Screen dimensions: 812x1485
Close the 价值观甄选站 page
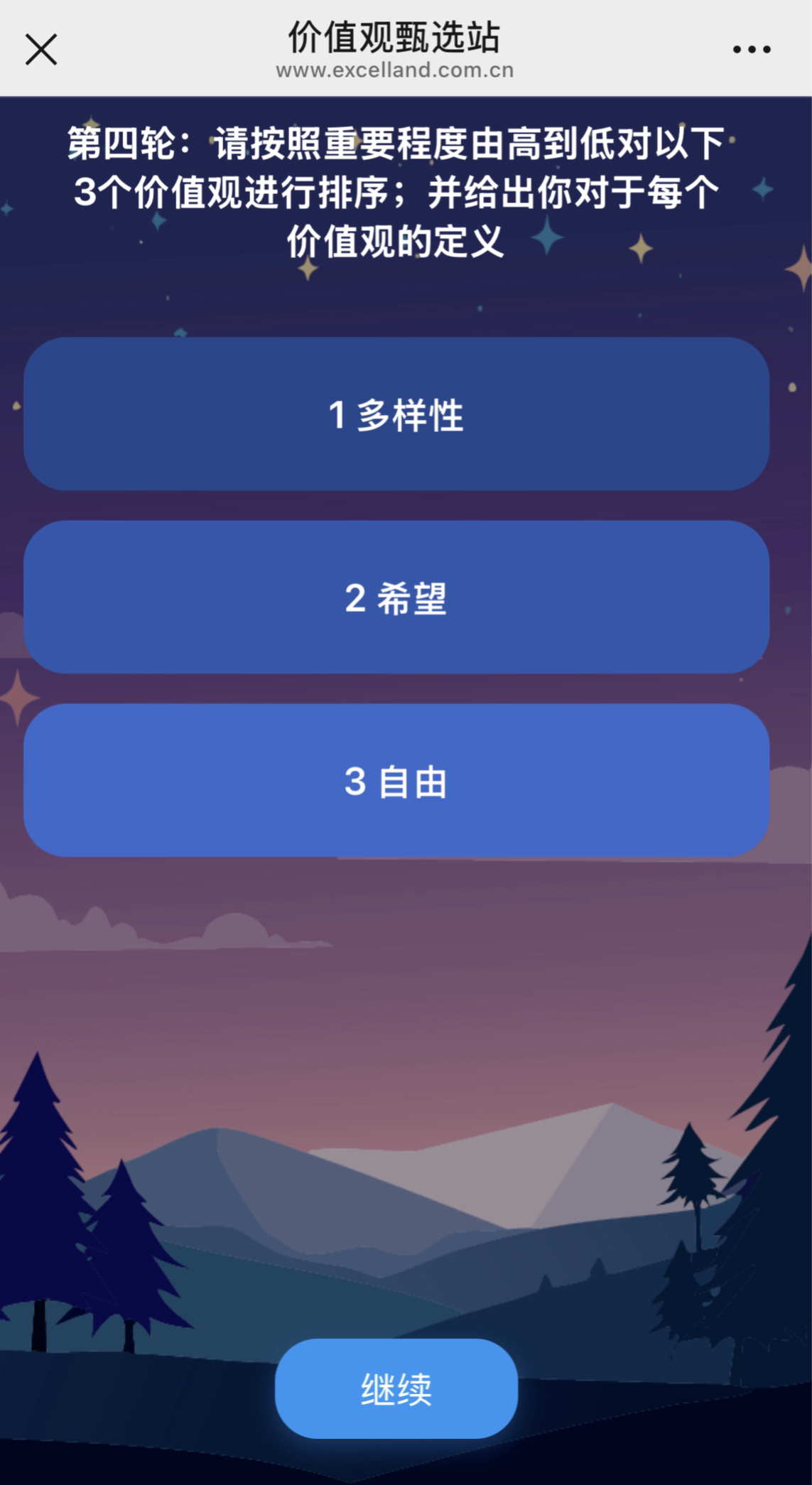[41, 50]
